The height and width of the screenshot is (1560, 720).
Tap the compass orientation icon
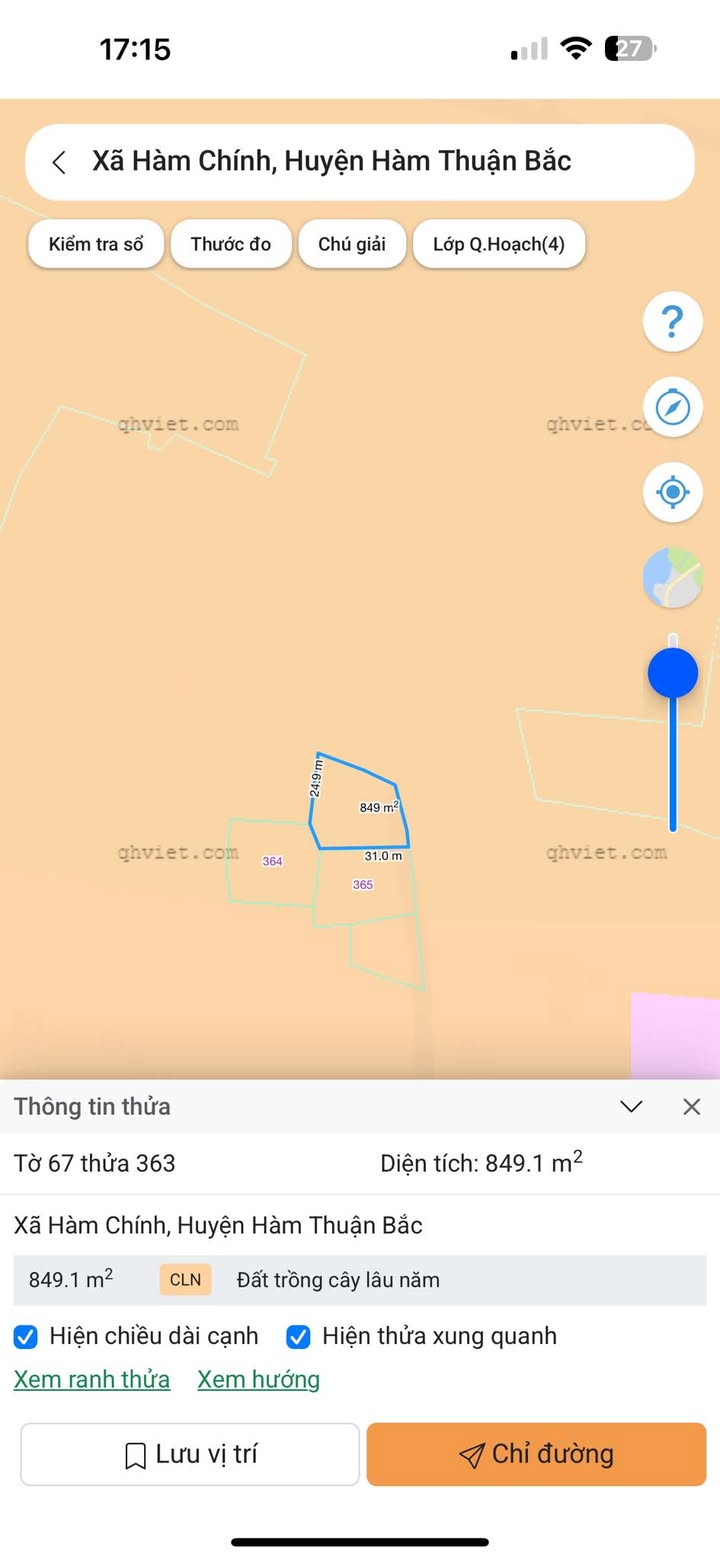(673, 407)
